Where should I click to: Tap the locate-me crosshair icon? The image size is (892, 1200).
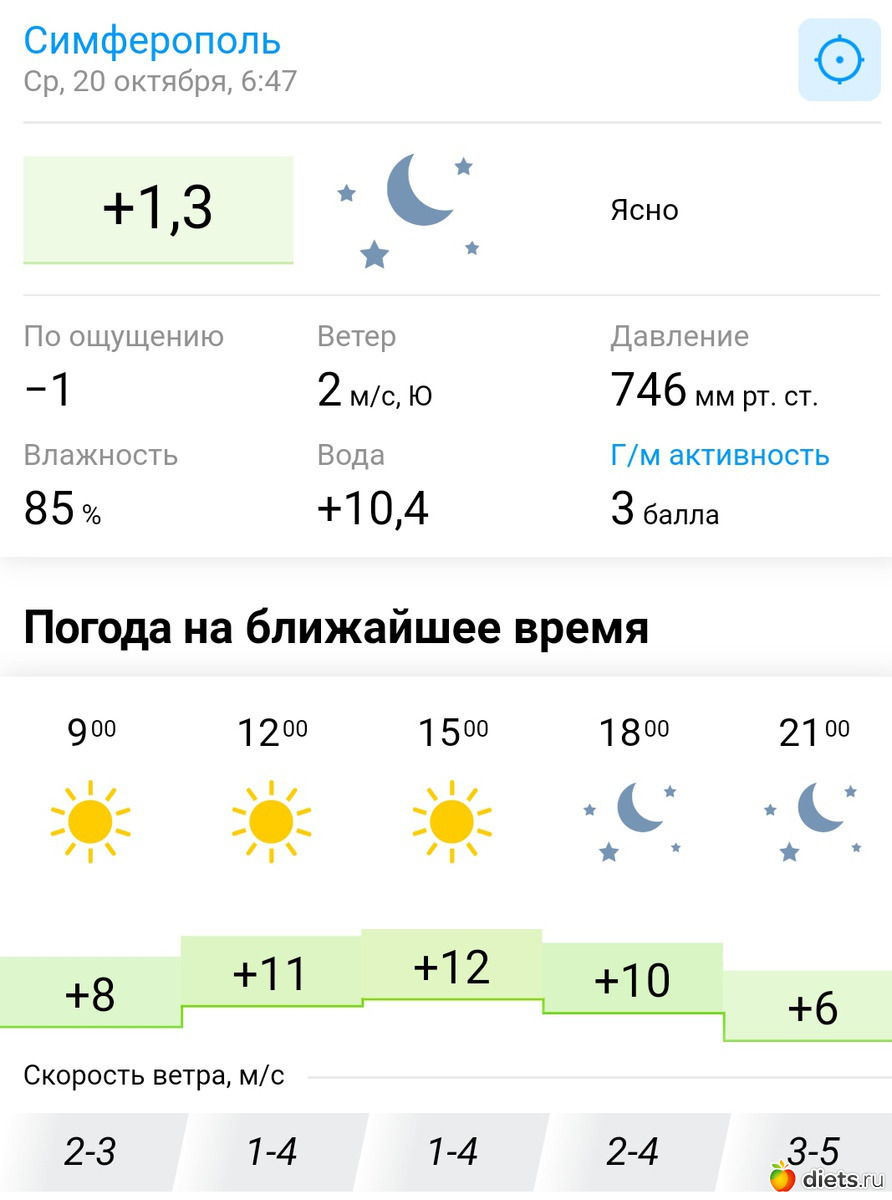pos(838,60)
